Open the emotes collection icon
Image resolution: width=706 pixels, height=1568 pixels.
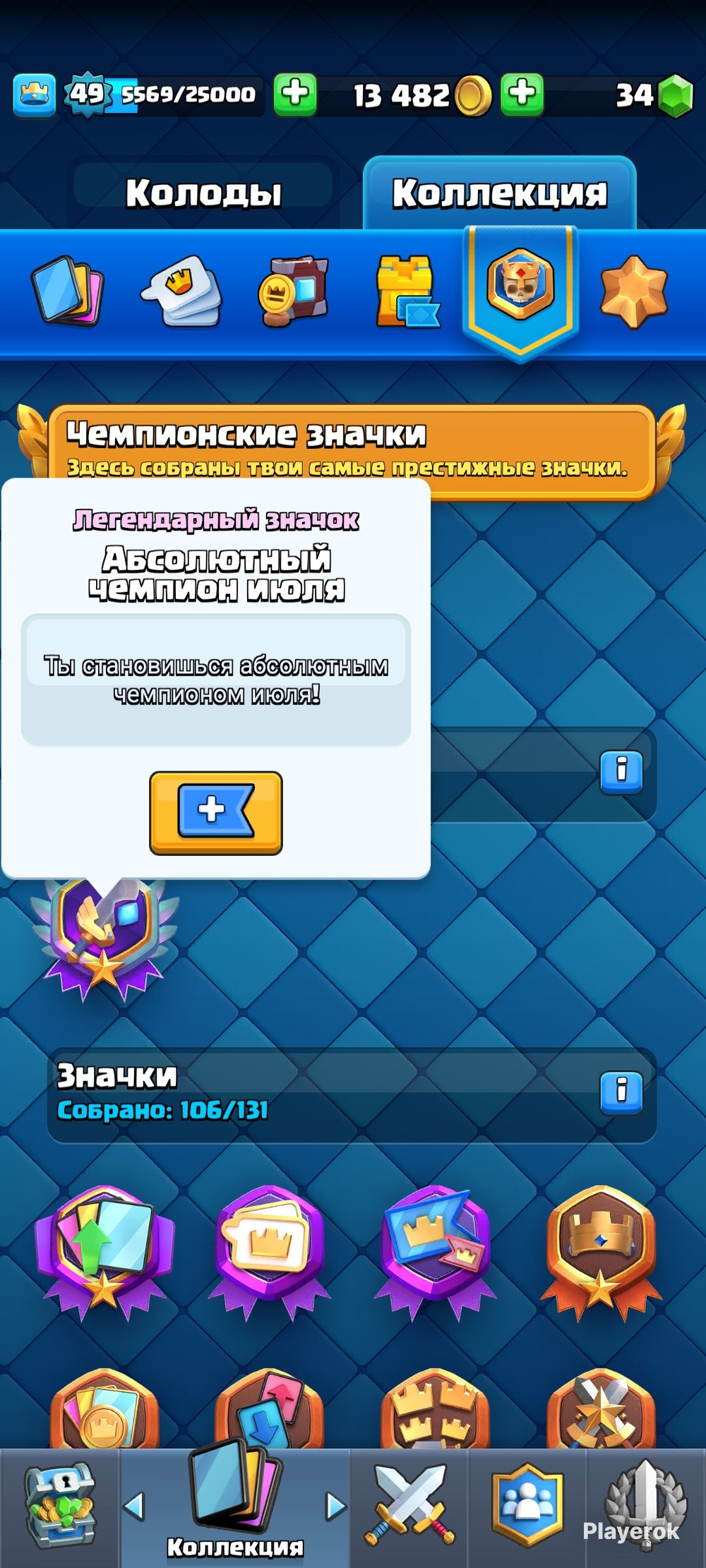[182, 291]
